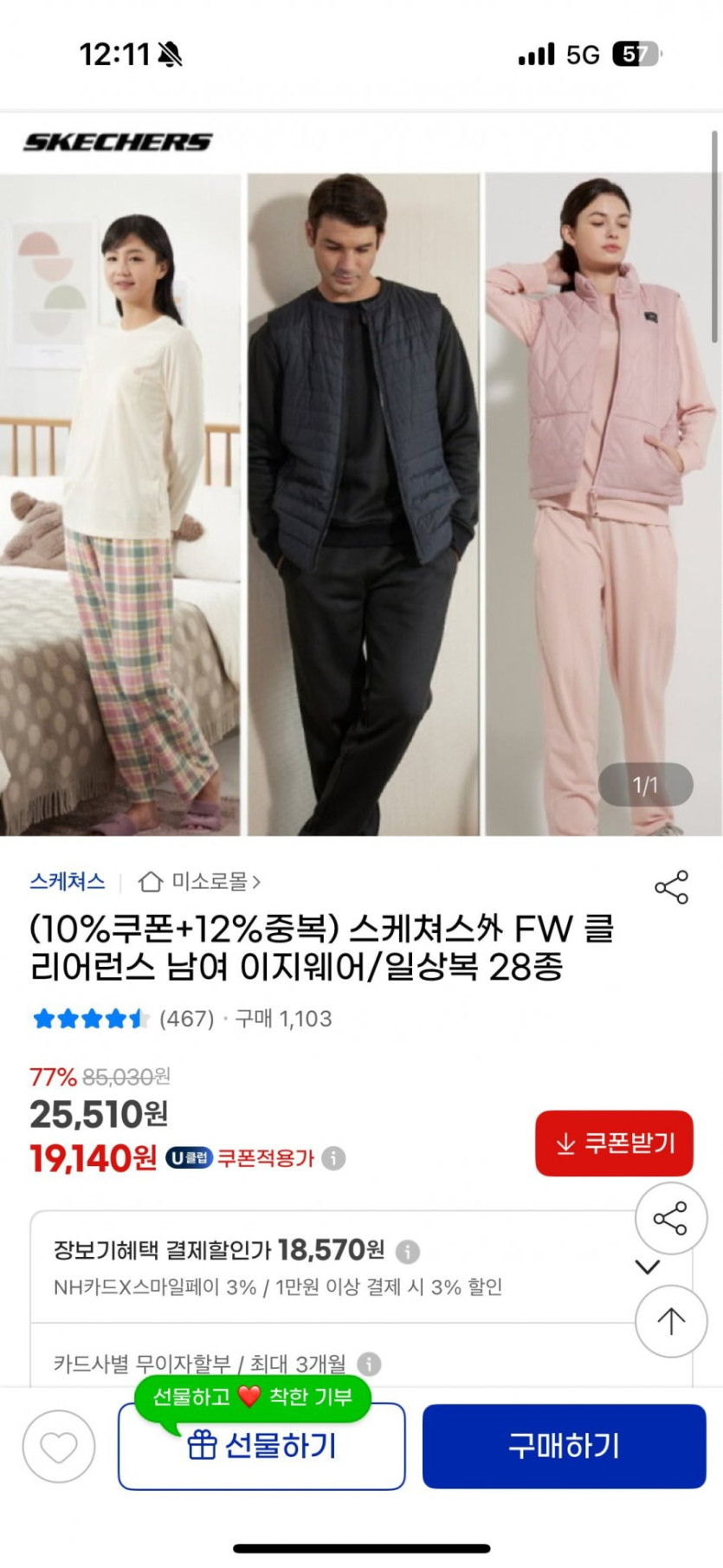This screenshot has width=723, height=1568.
Task: Tap 구매하기 to buy the item
Action: [564, 1446]
